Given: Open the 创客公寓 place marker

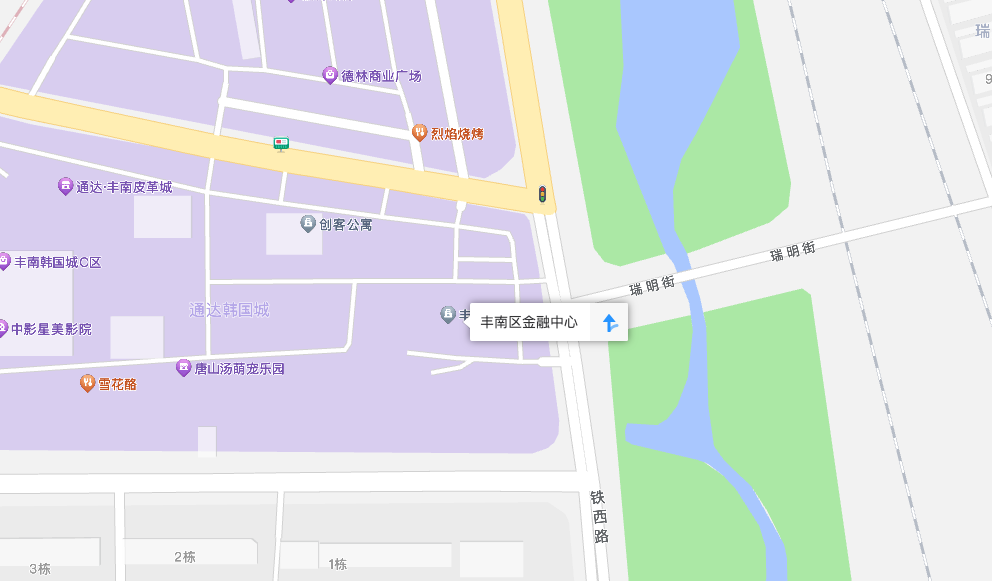Looking at the screenshot, I should point(308,224).
